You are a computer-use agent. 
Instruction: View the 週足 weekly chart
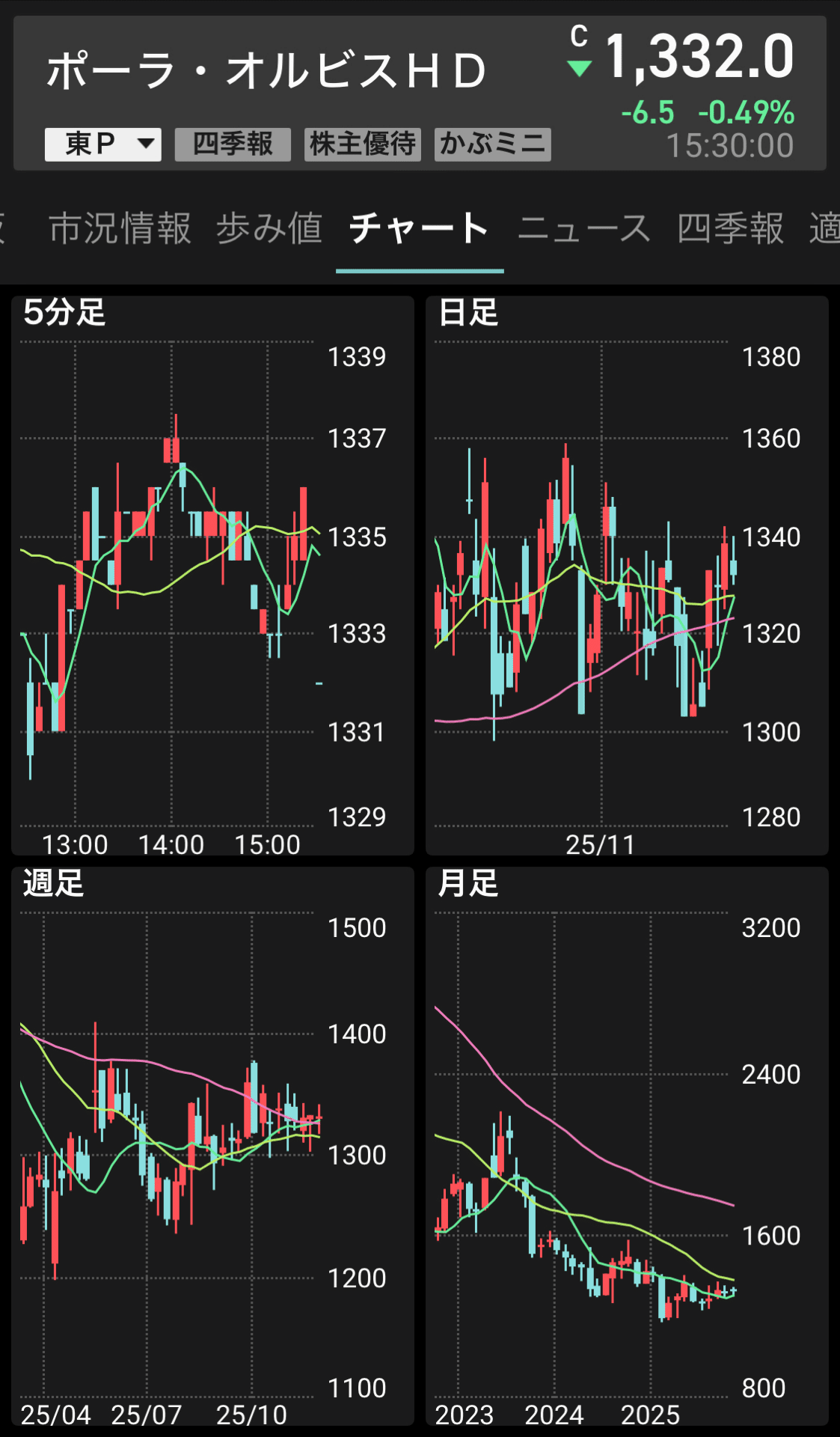[x=212, y=1147]
